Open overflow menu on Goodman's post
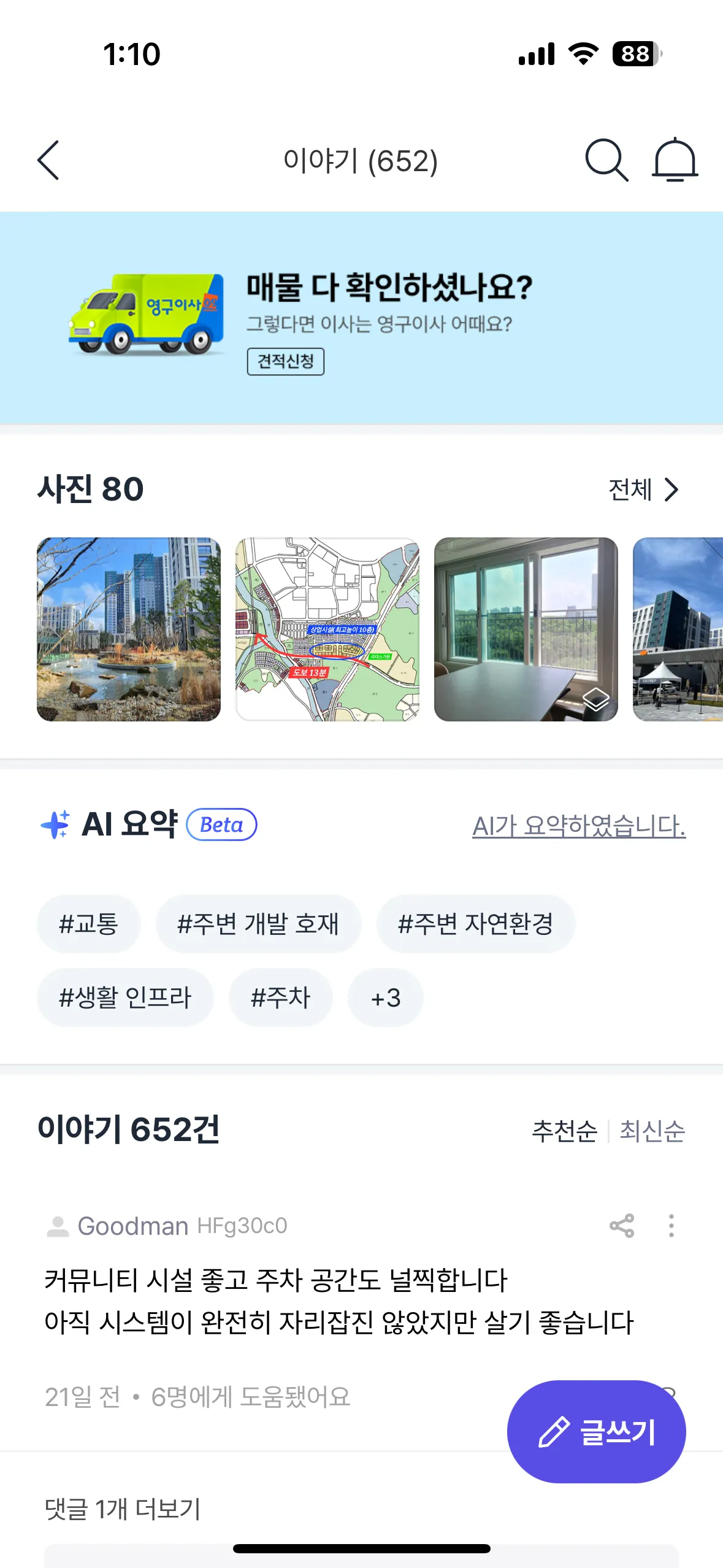Viewport: 723px width, 1568px height. pyautogui.click(x=671, y=1226)
